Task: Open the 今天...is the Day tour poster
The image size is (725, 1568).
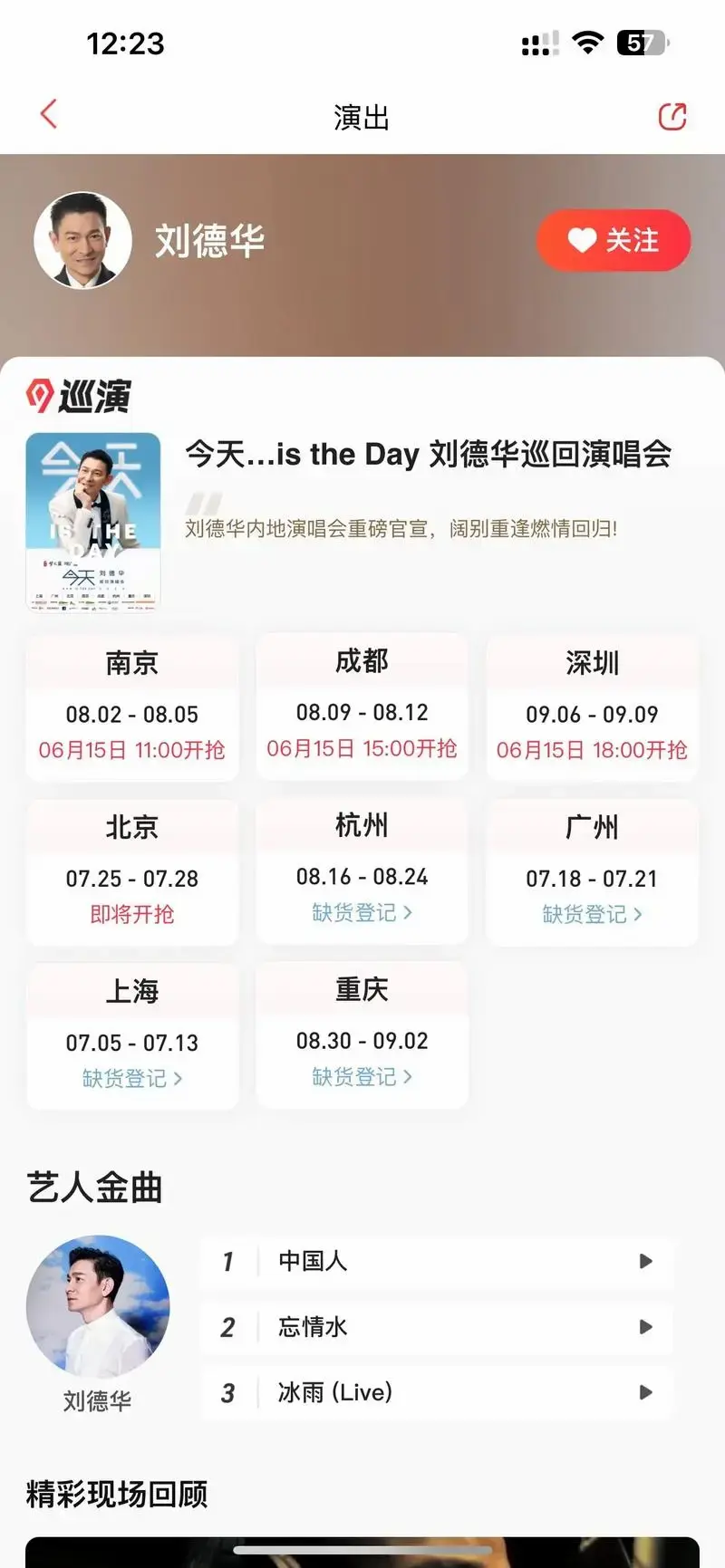Action: (x=92, y=520)
